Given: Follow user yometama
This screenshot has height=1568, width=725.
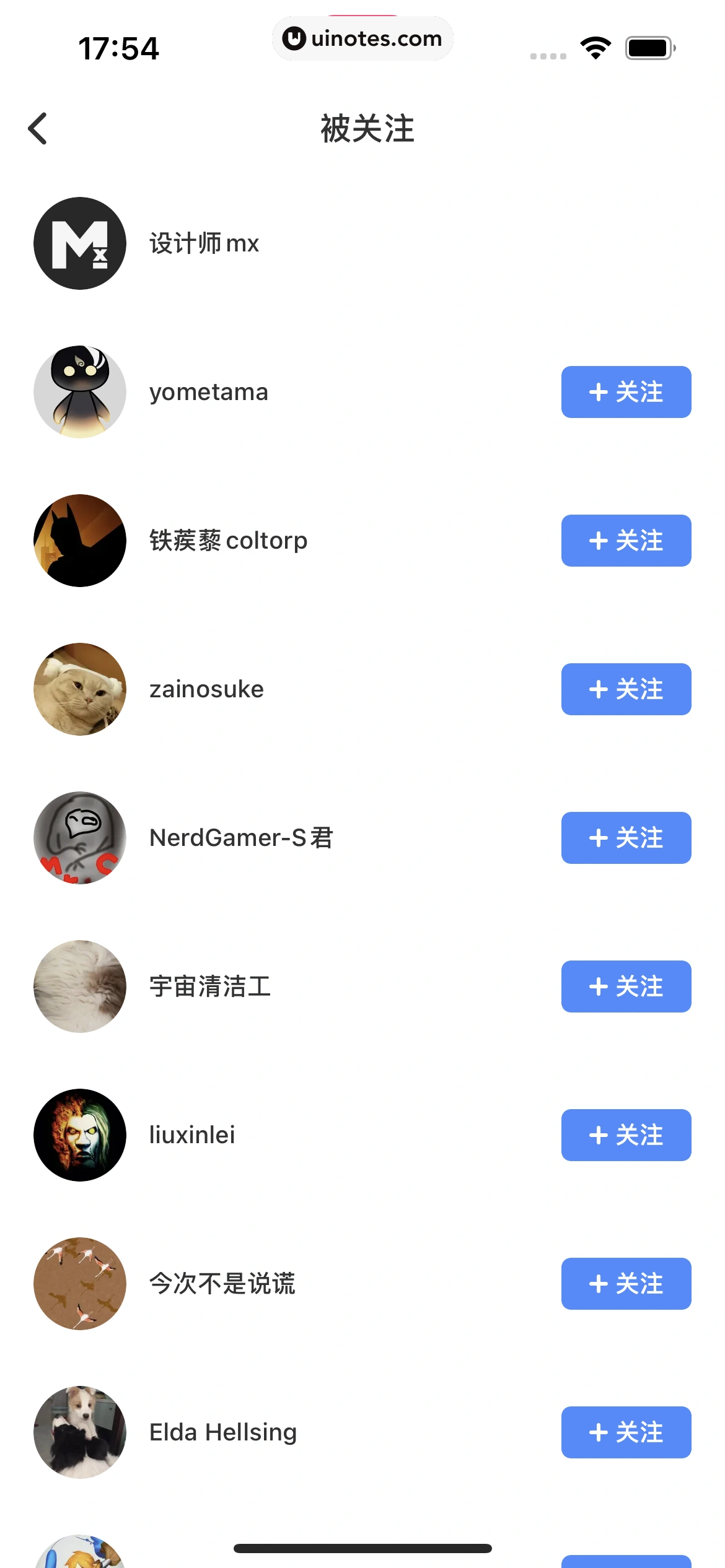Looking at the screenshot, I should point(626,392).
